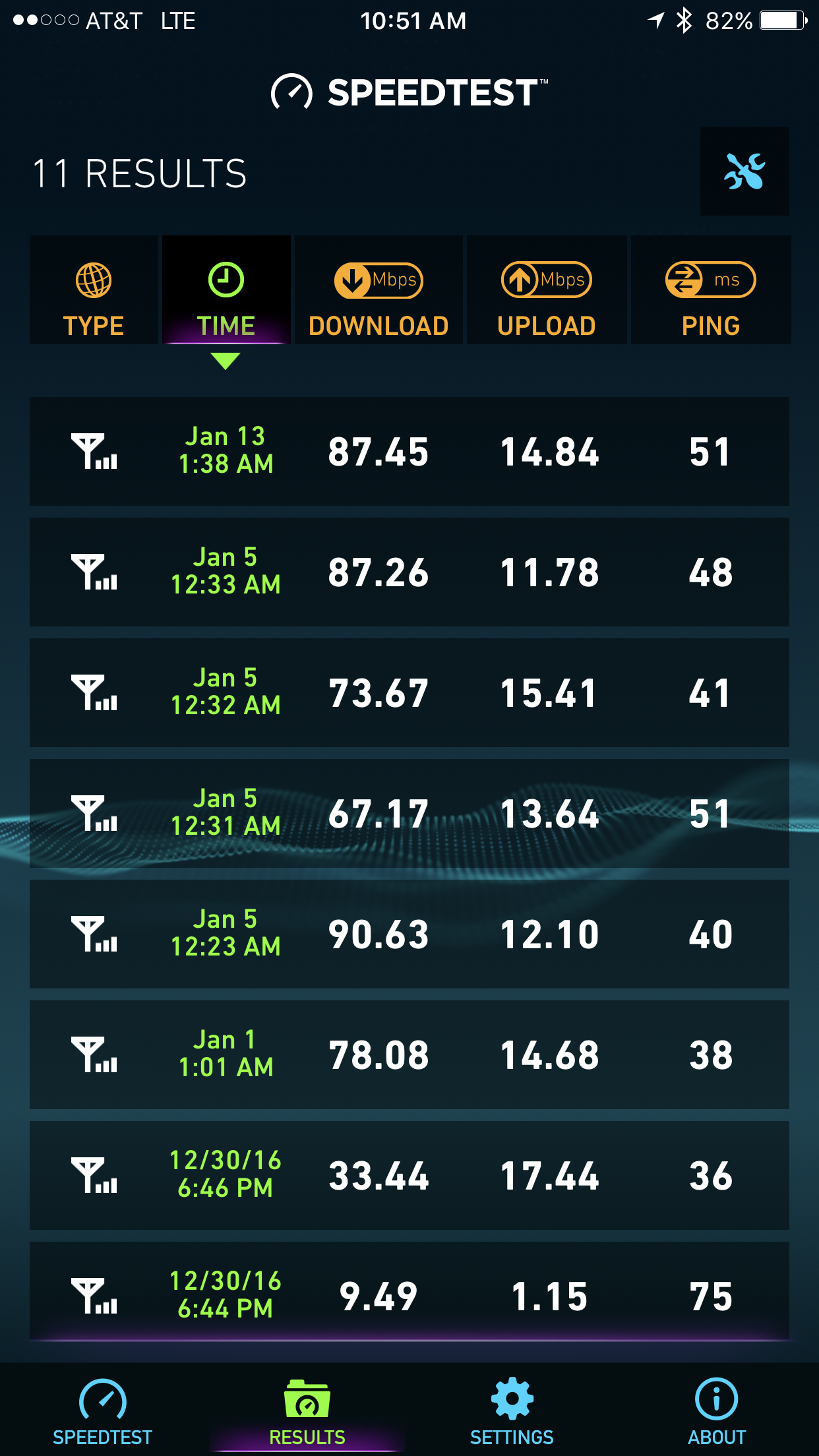
Task: Open the Jan 13 1:38 AM result
Action: 409,452
